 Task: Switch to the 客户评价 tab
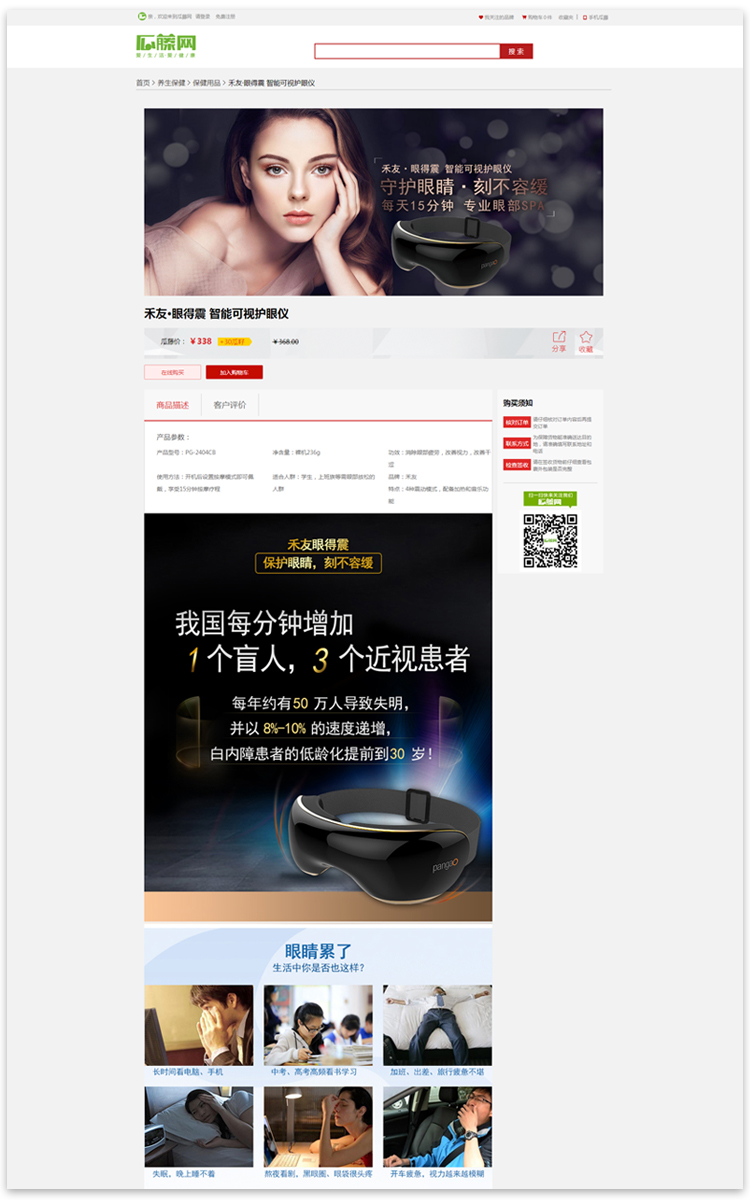[229, 405]
